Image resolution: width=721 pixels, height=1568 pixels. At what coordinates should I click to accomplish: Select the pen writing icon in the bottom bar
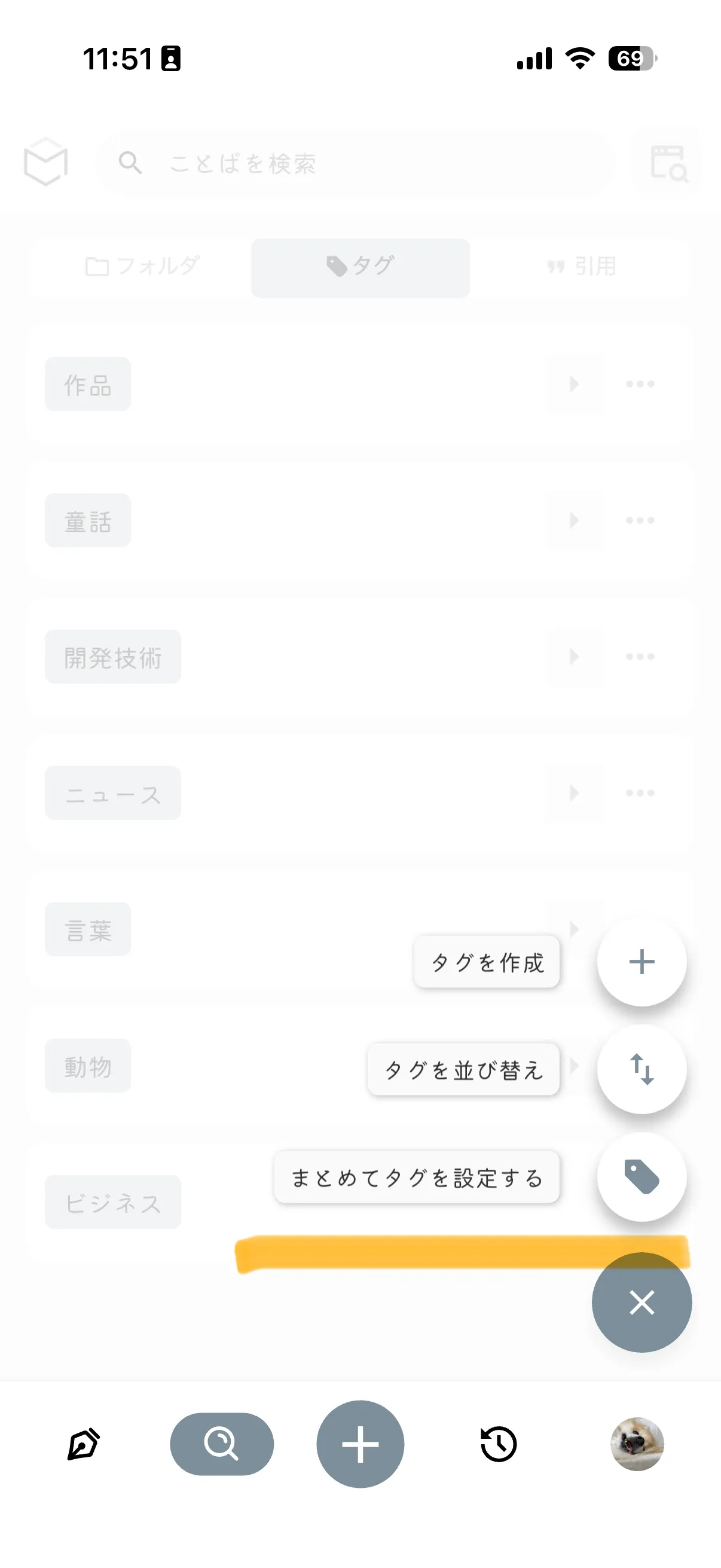click(x=81, y=1444)
